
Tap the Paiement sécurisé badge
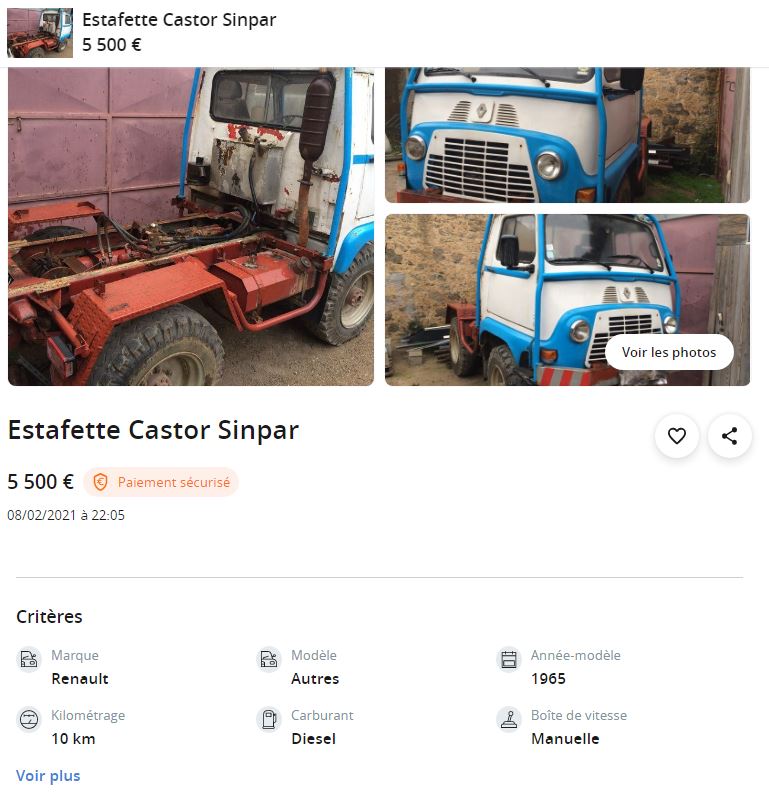pos(161,482)
